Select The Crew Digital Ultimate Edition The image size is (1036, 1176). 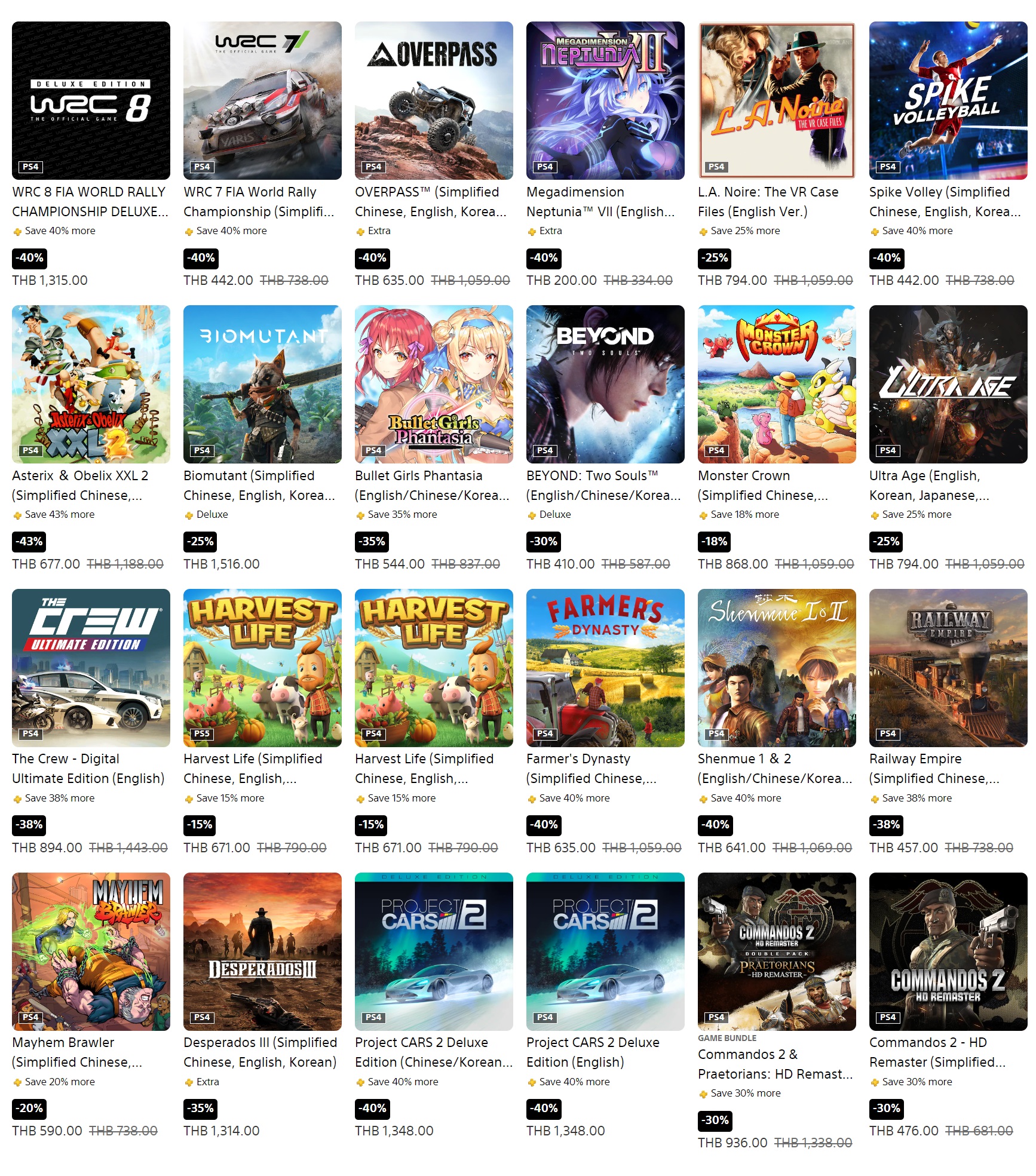[x=91, y=668]
